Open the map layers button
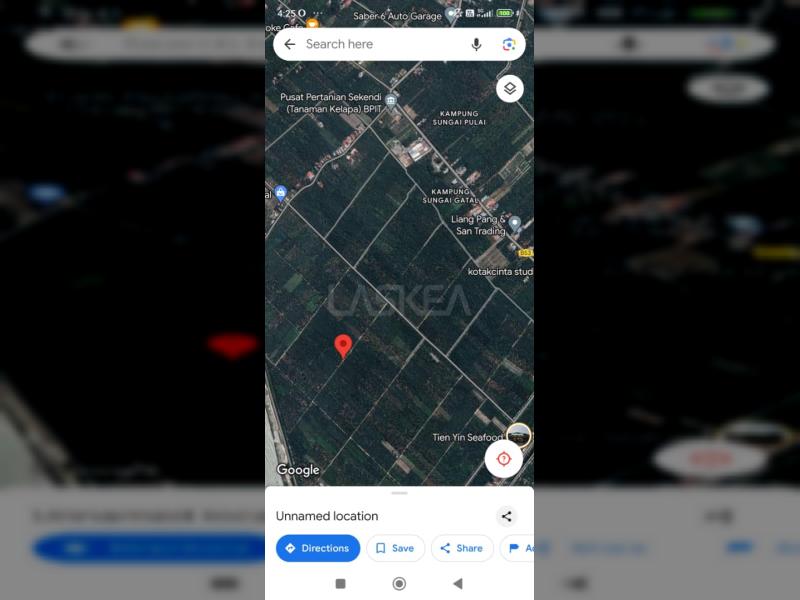The width and height of the screenshot is (800, 600). click(510, 88)
